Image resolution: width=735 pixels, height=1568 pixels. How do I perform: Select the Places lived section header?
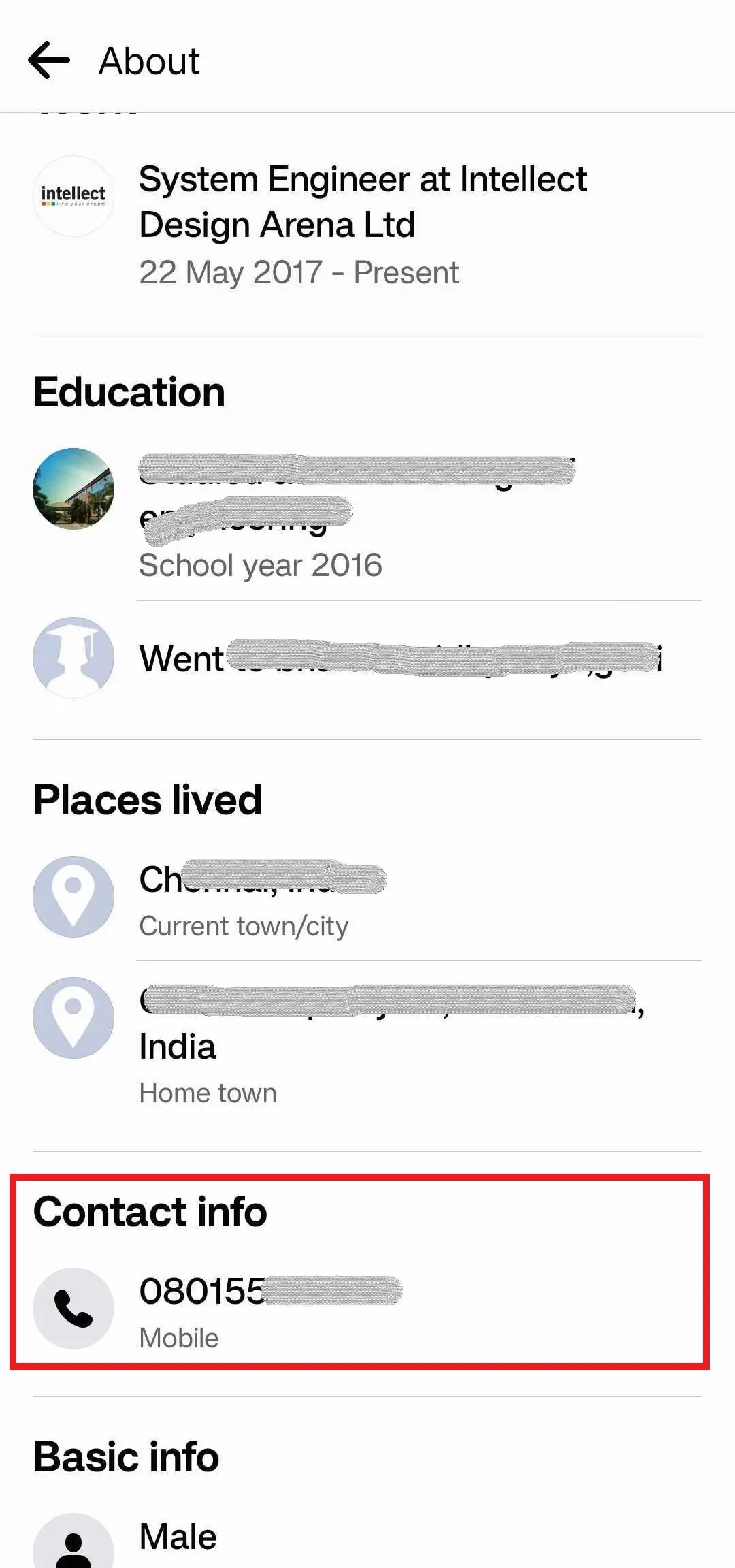(x=148, y=799)
